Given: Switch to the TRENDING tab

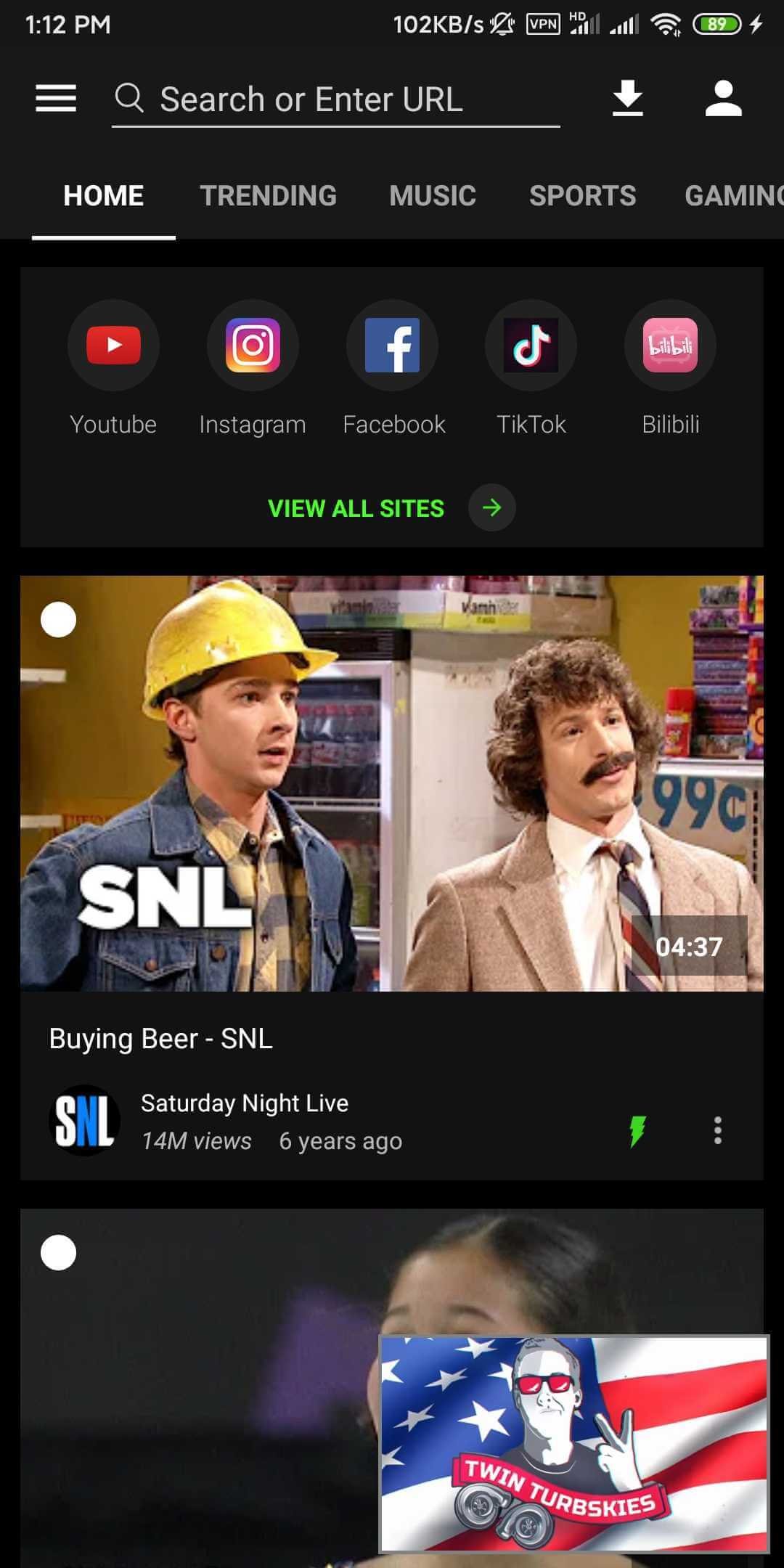Looking at the screenshot, I should (269, 196).
